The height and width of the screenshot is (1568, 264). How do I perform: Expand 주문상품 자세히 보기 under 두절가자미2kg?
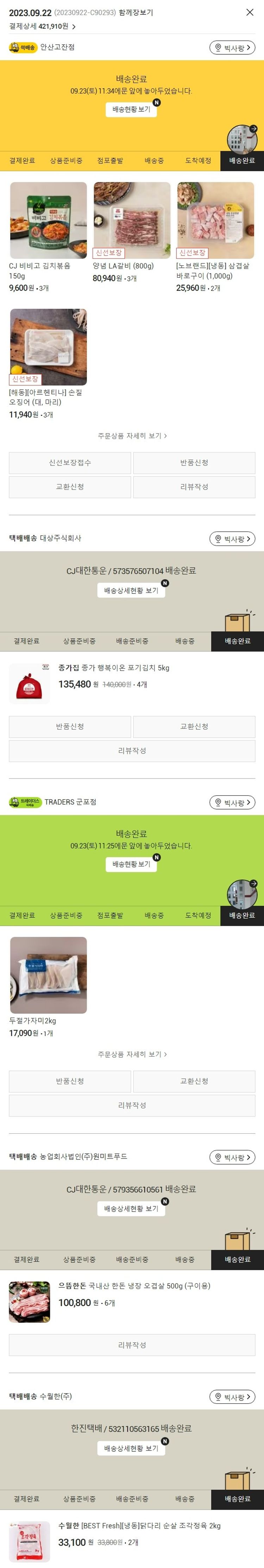[132, 1054]
